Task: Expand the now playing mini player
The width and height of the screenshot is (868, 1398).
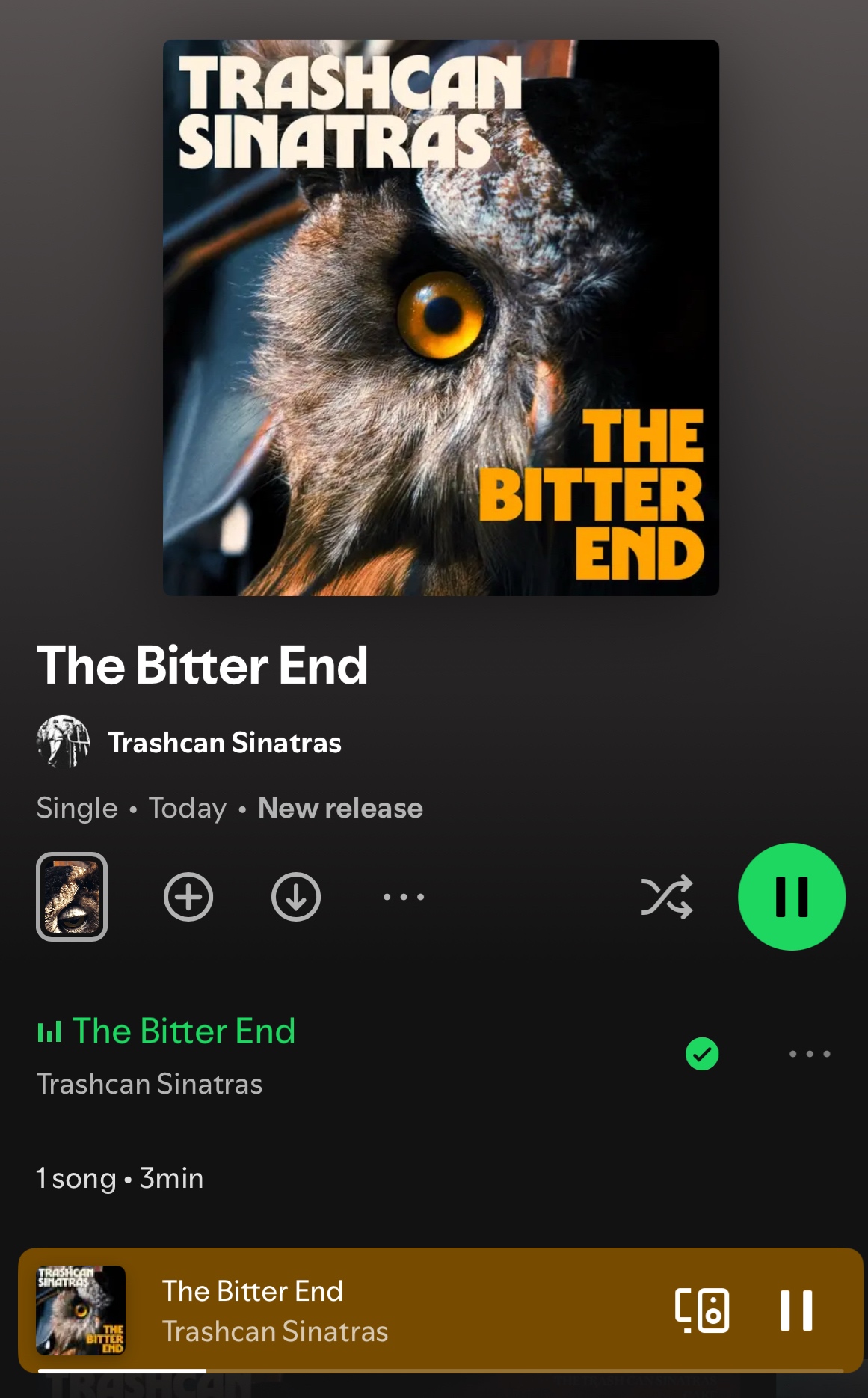Action: pos(374,1310)
